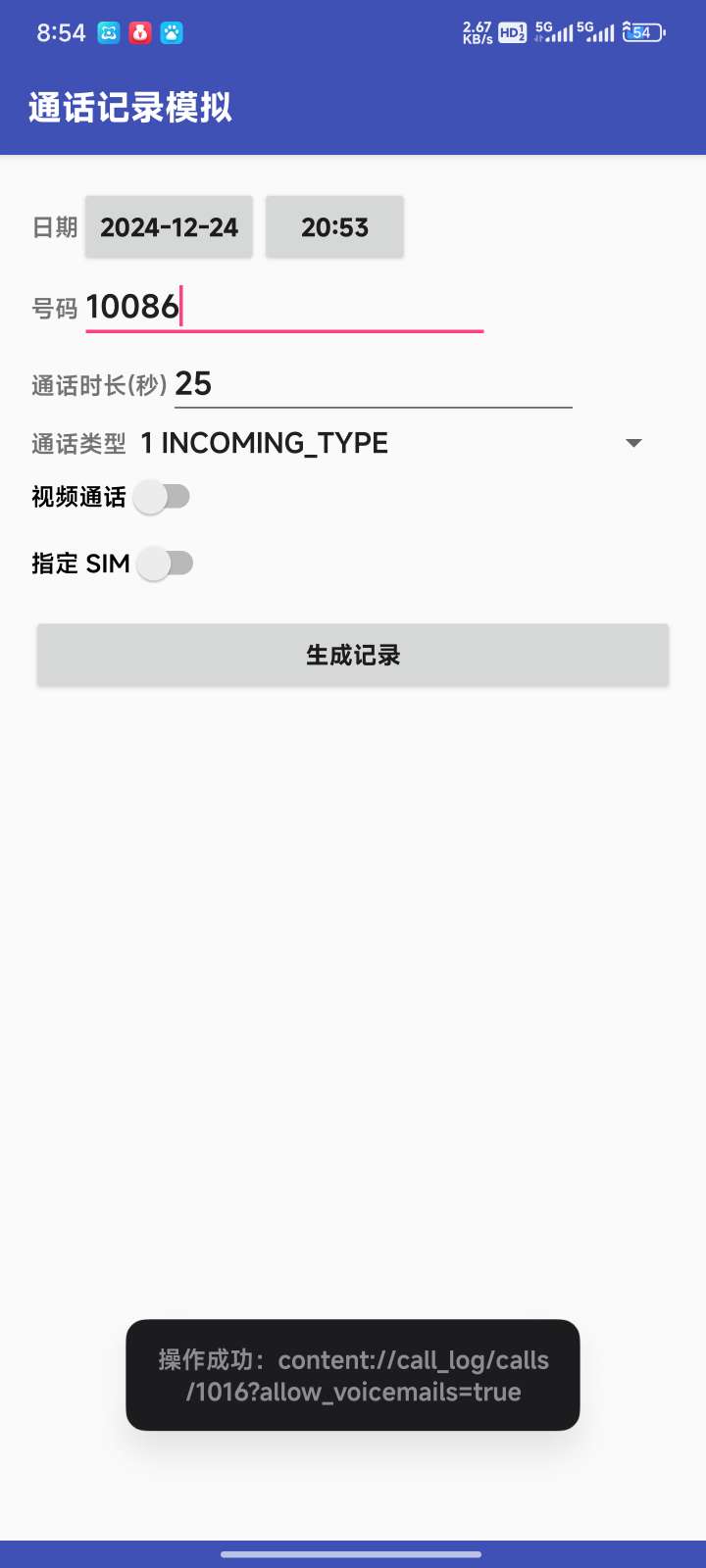This screenshot has width=706, height=1568.
Task: Tap the 号码 field containing 10086
Action: point(284,308)
